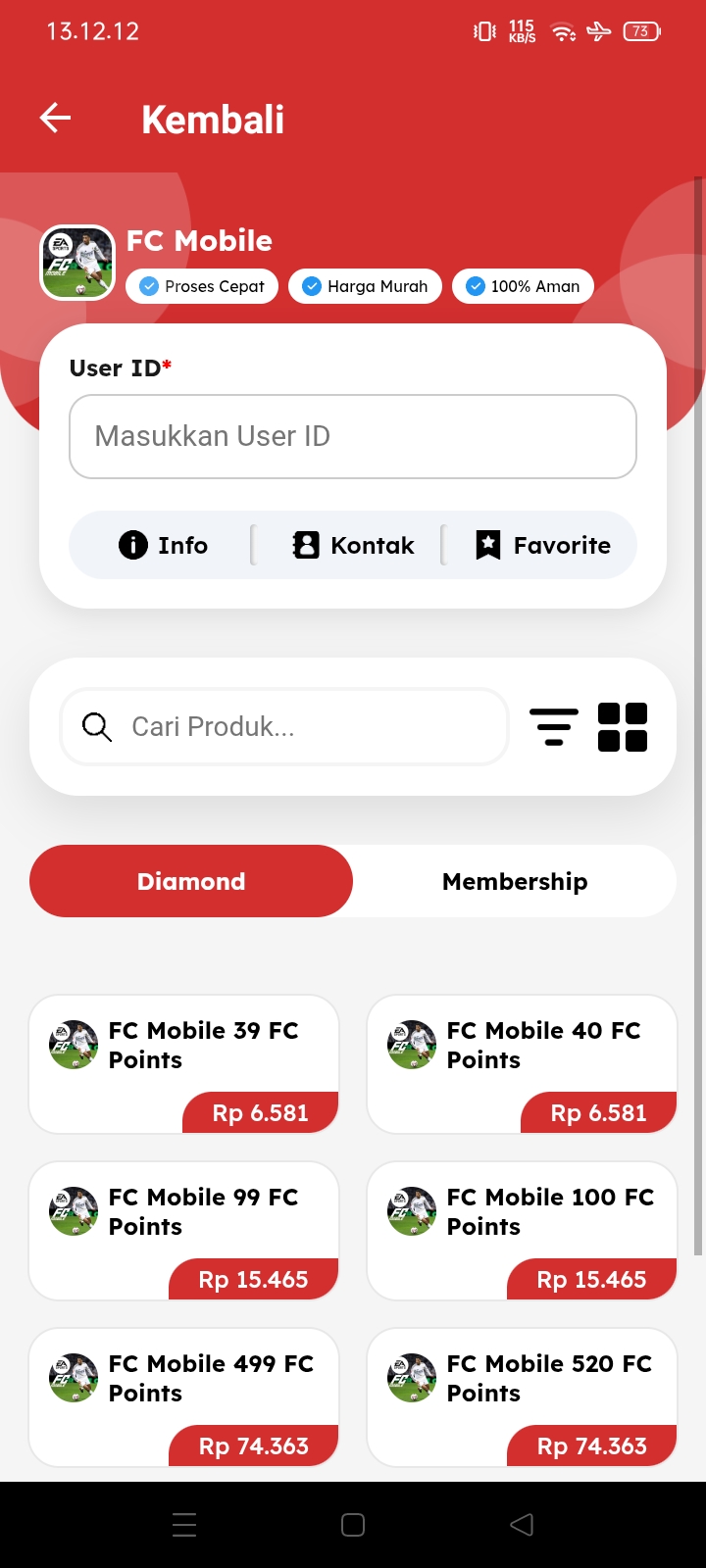Focus the Masukkan User ID field
Viewport: 706px width, 1568px height.
point(353,436)
